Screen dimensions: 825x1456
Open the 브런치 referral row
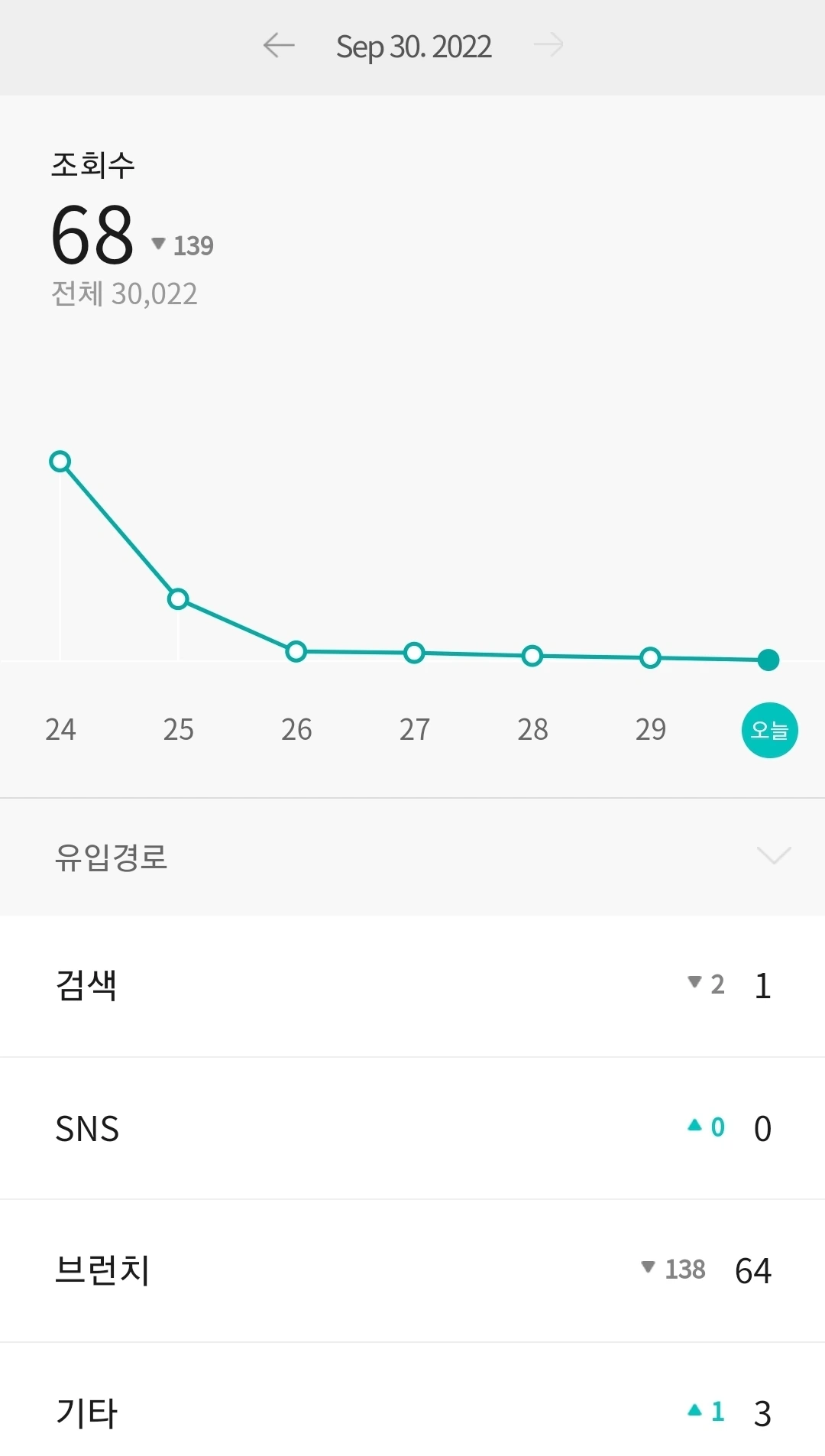pyautogui.click(x=412, y=1270)
